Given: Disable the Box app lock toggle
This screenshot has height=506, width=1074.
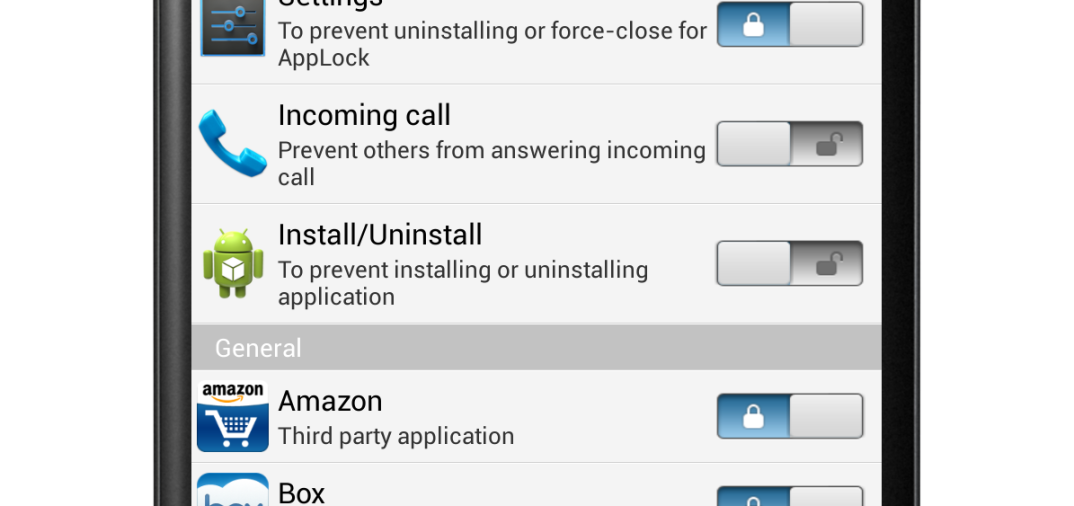Looking at the screenshot, I should click(x=789, y=496).
